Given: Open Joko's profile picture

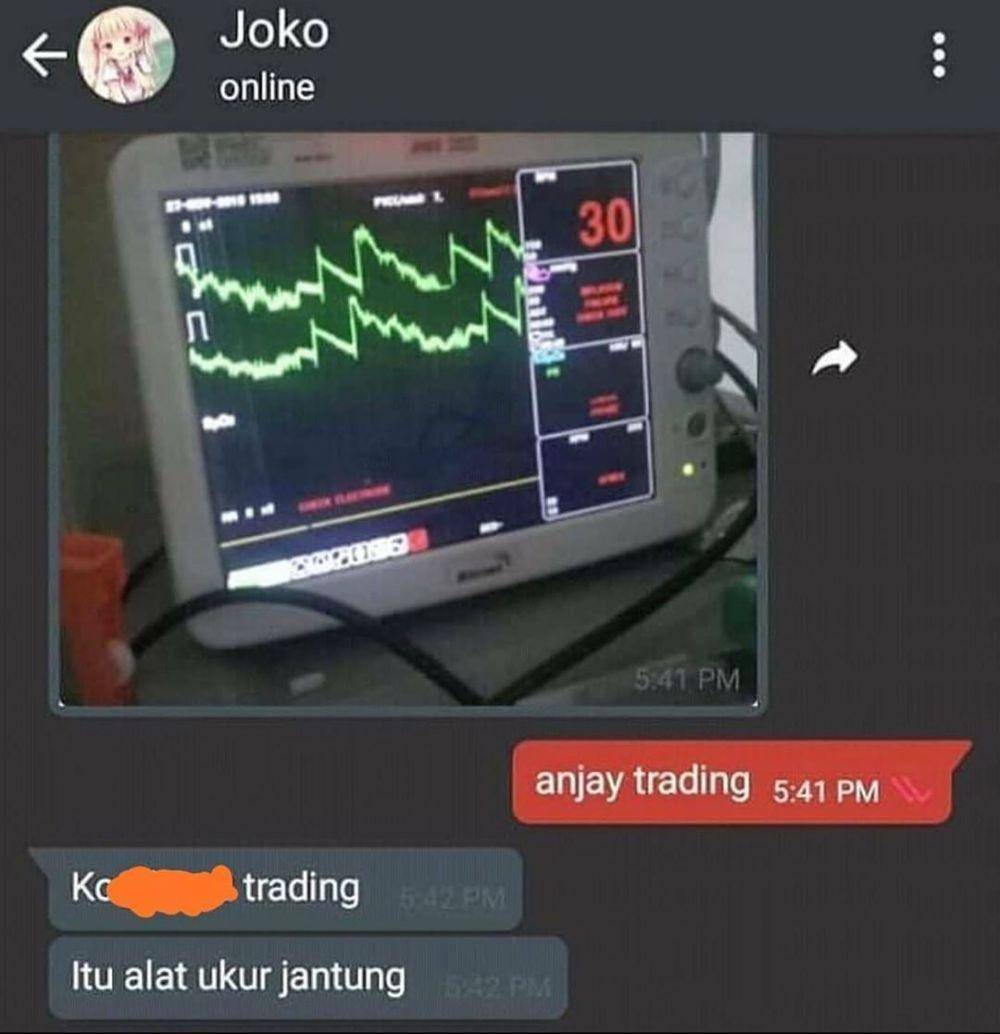Looking at the screenshot, I should [x=125, y=56].
